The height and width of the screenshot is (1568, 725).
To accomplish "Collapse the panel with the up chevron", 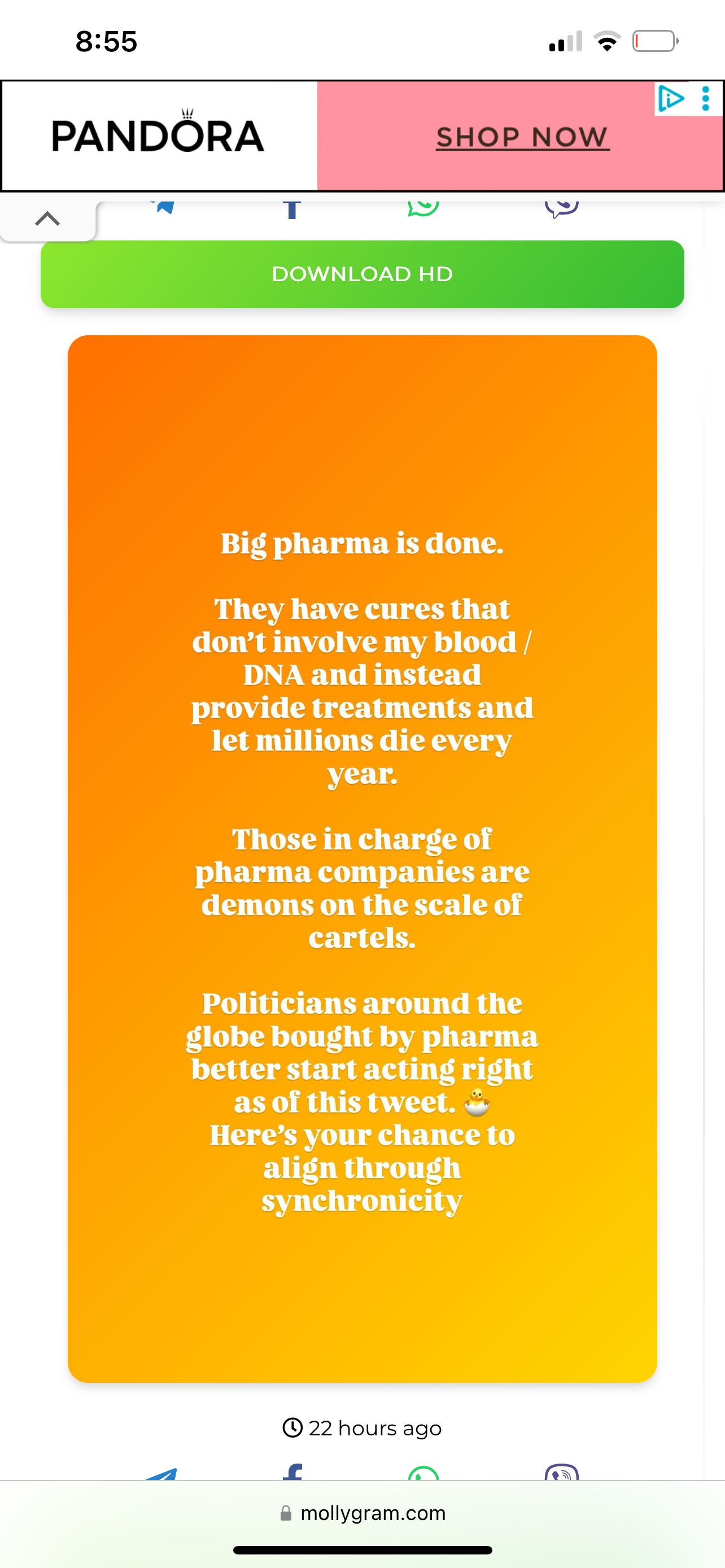I will 47,218.
